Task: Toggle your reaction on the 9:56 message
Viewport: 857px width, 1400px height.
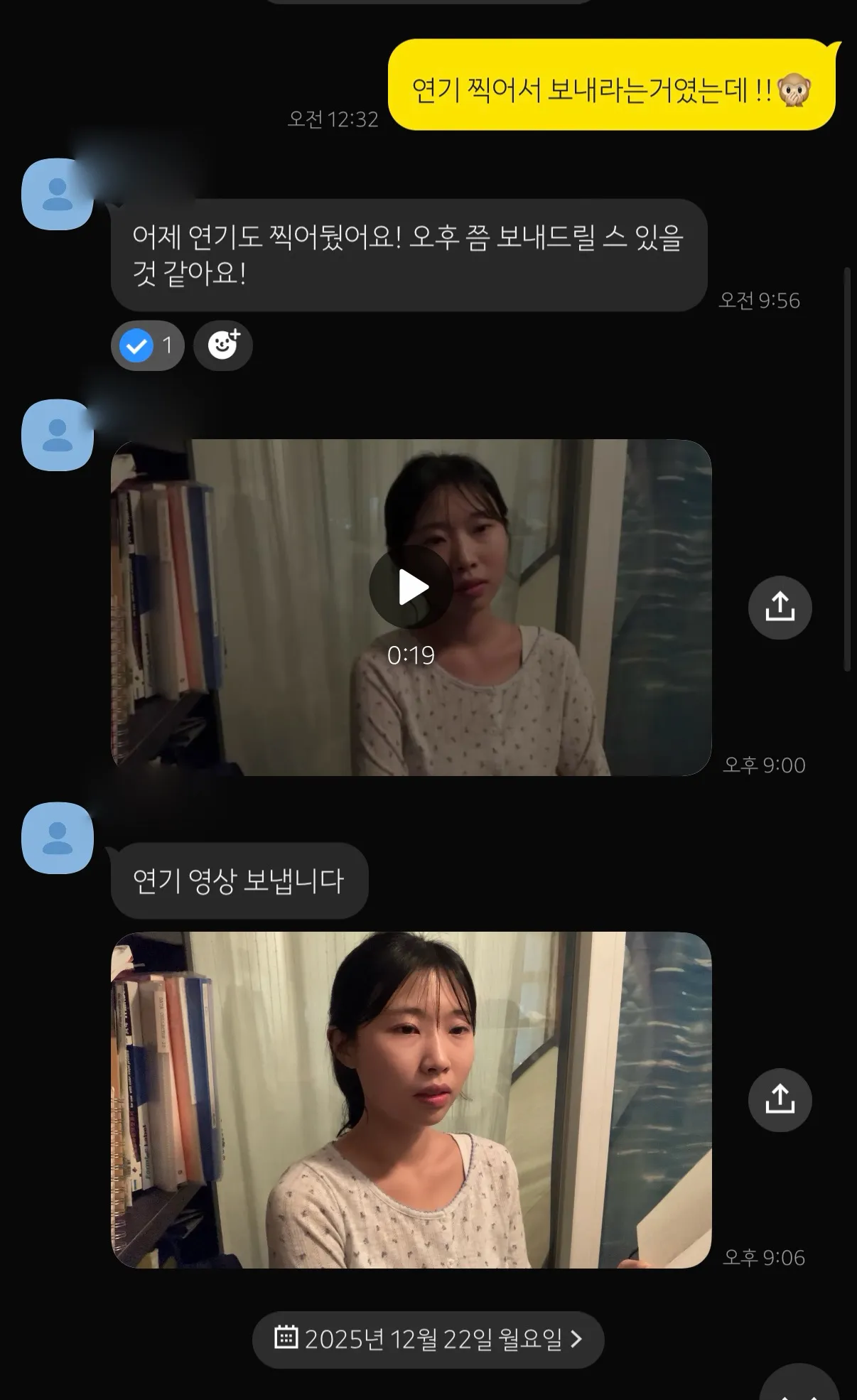Action: [147, 345]
